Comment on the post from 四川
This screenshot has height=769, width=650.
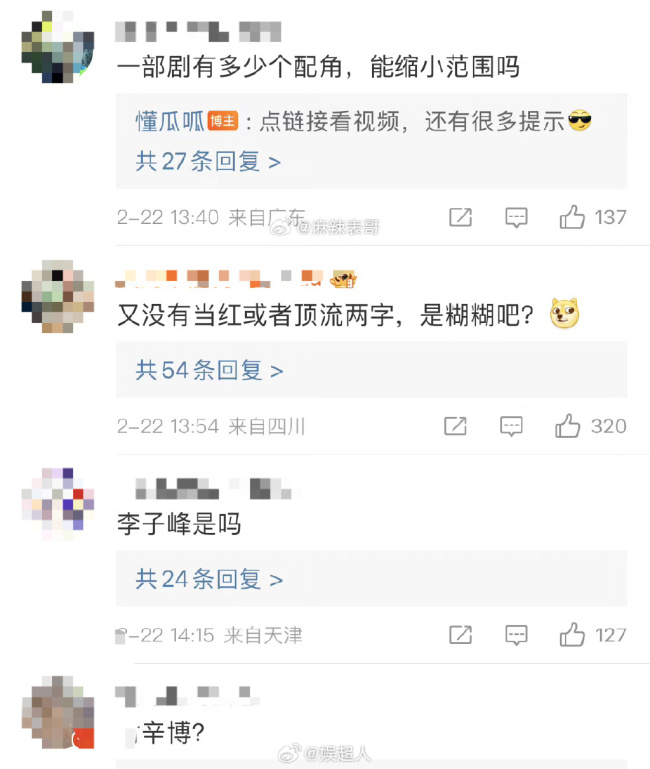click(x=511, y=426)
